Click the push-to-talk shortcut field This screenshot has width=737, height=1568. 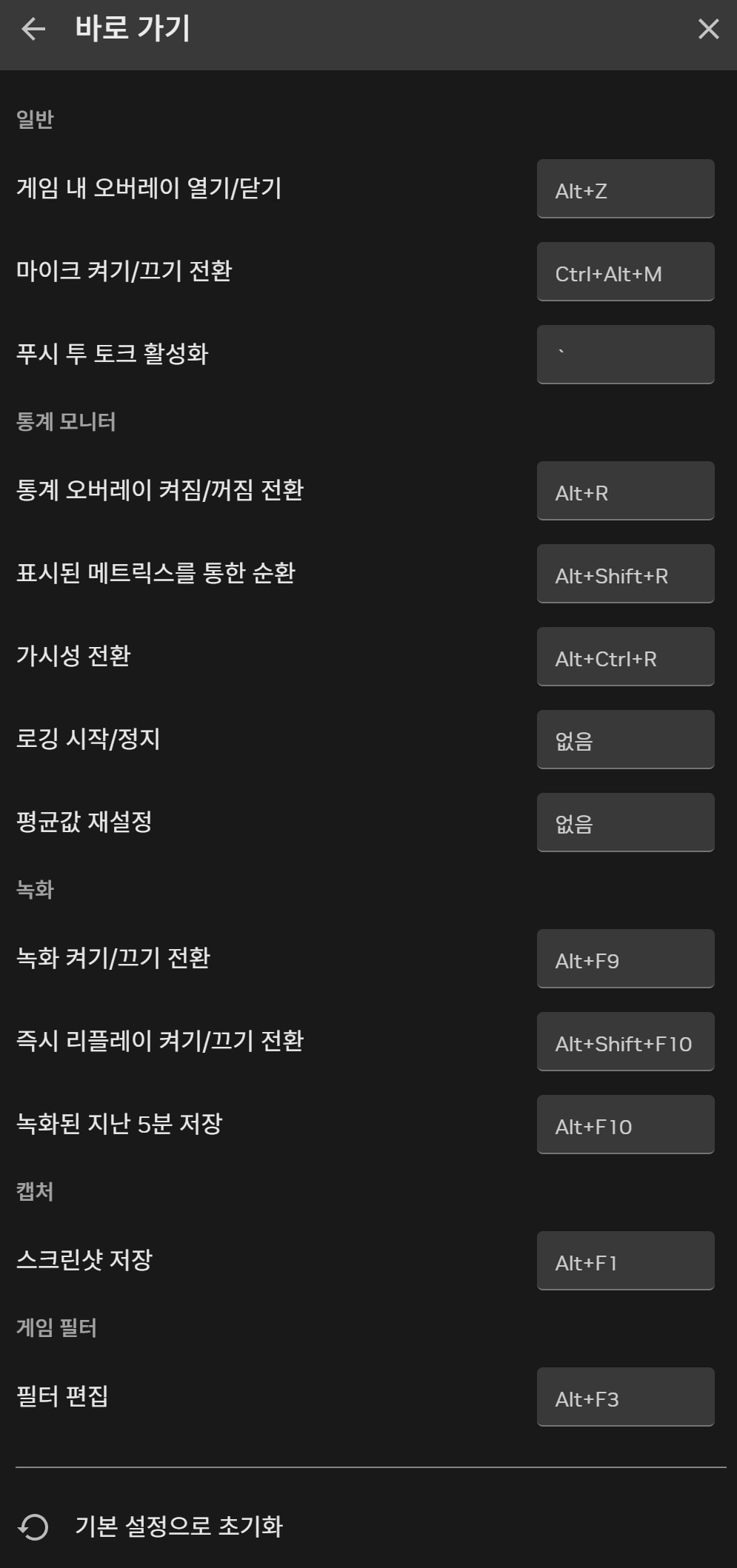(x=626, y=354)
